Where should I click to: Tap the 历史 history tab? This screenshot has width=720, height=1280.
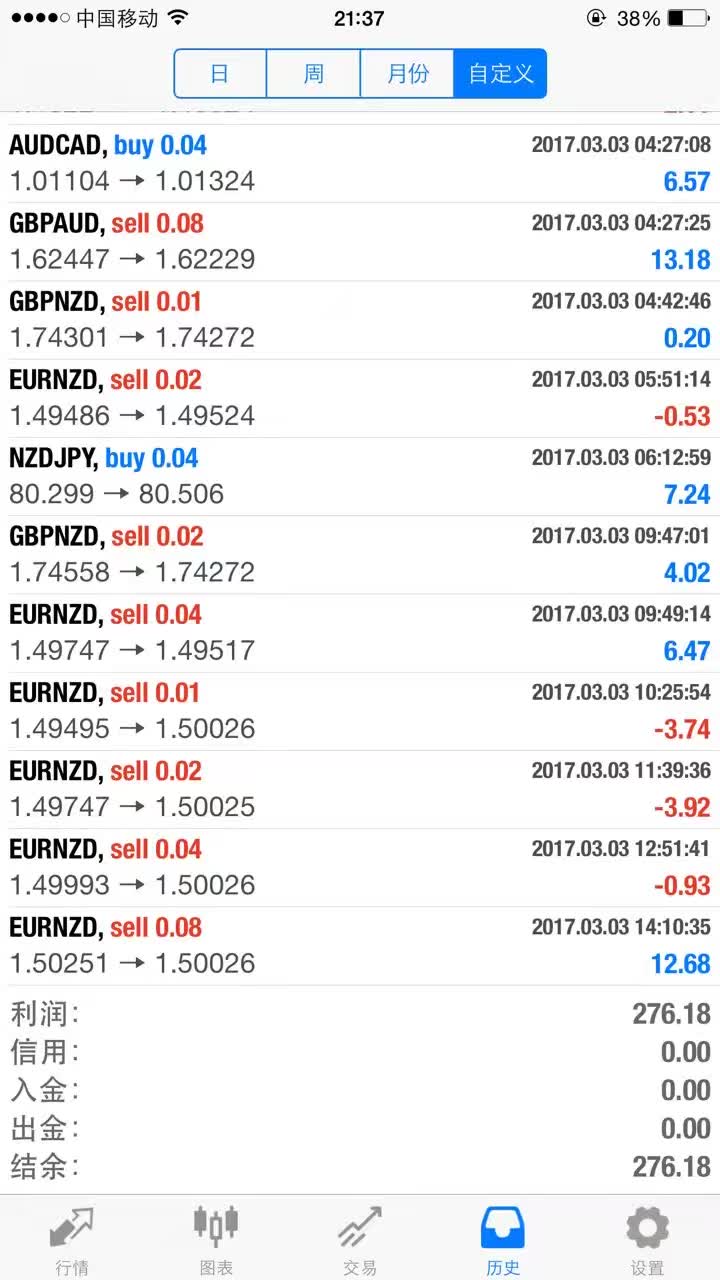pyautogui.click(x=503, y=1238)
